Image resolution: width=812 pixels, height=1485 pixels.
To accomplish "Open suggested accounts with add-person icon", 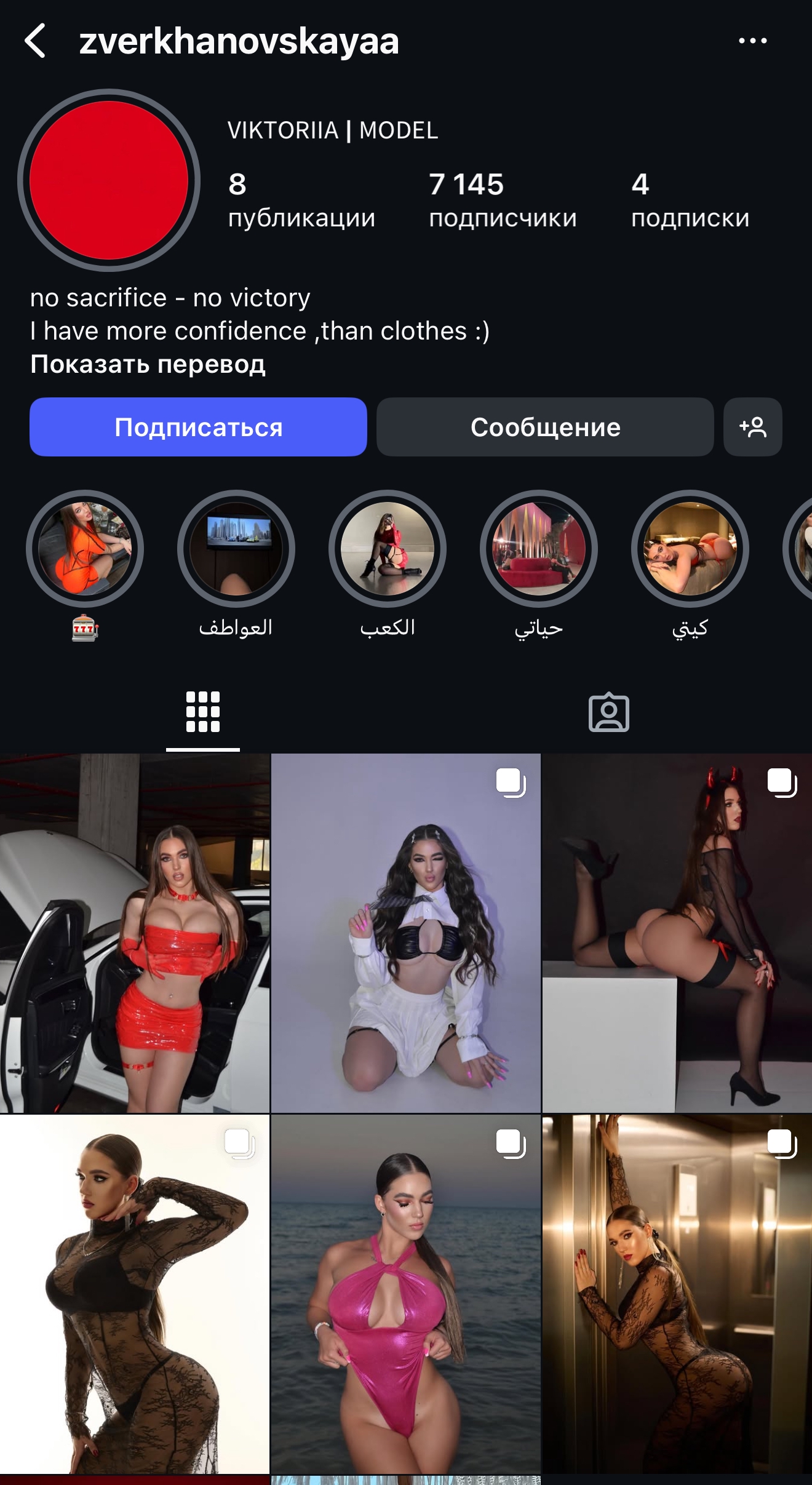I will 753,427.
